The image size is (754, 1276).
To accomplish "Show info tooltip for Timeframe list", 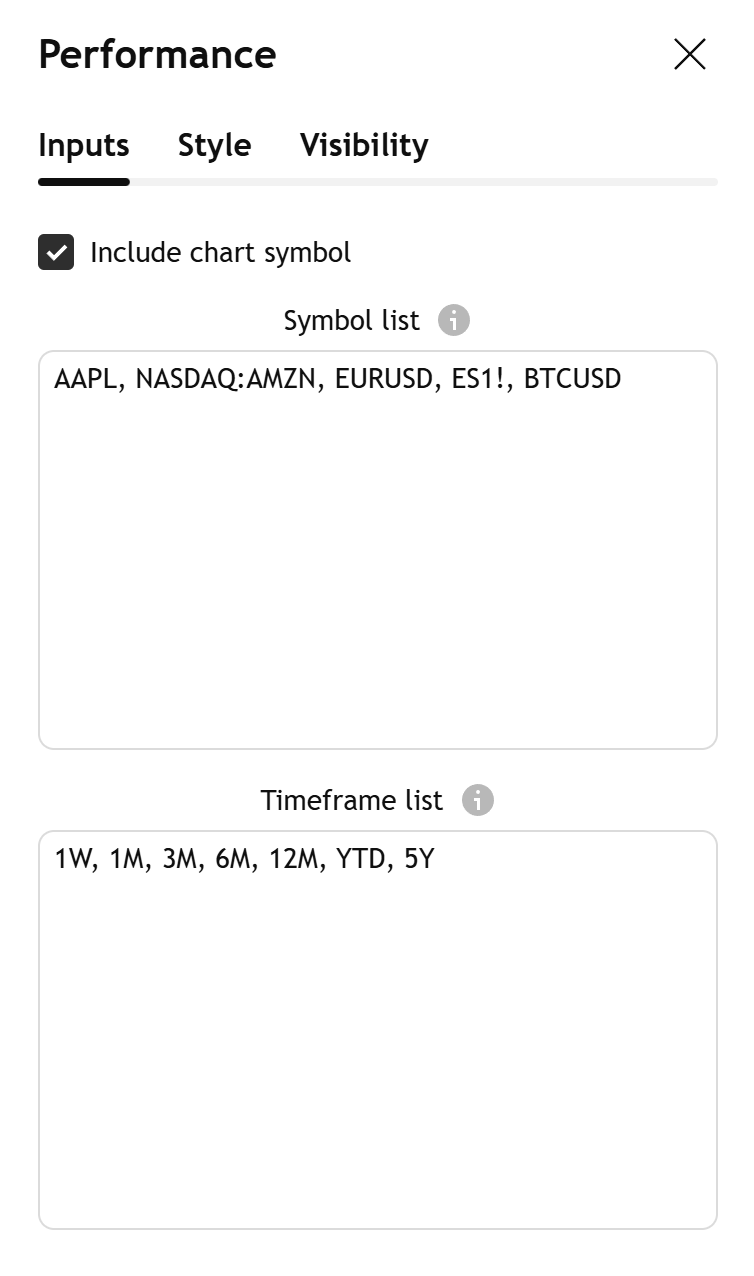I will [478, 801].
